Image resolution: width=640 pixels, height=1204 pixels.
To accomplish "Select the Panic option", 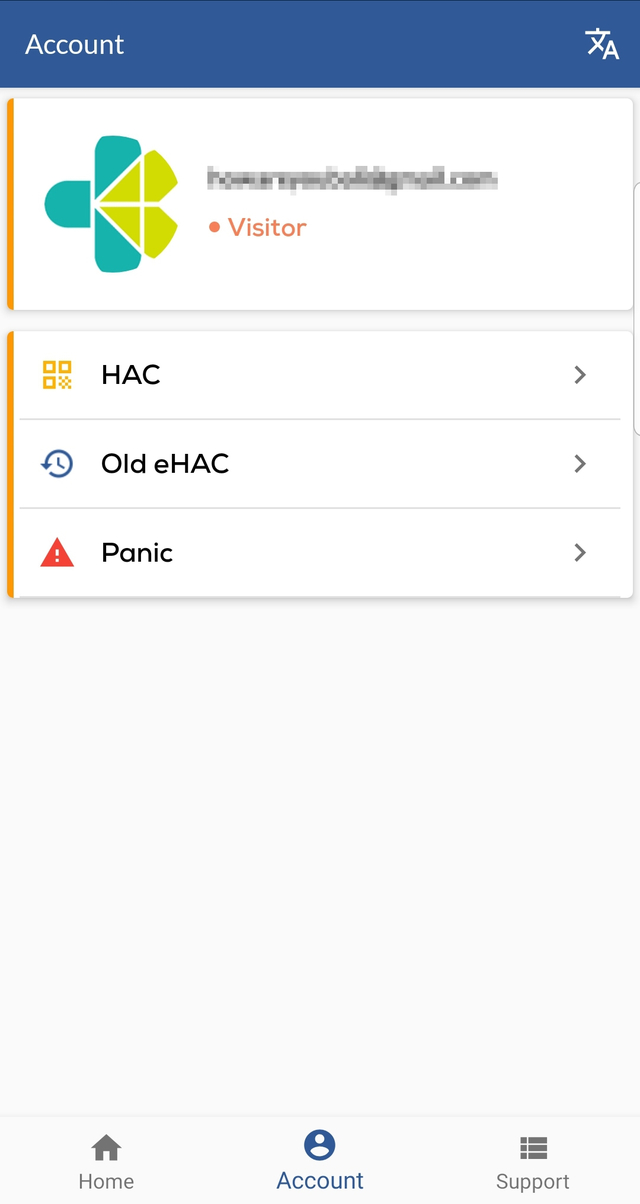I will (320, 553).
